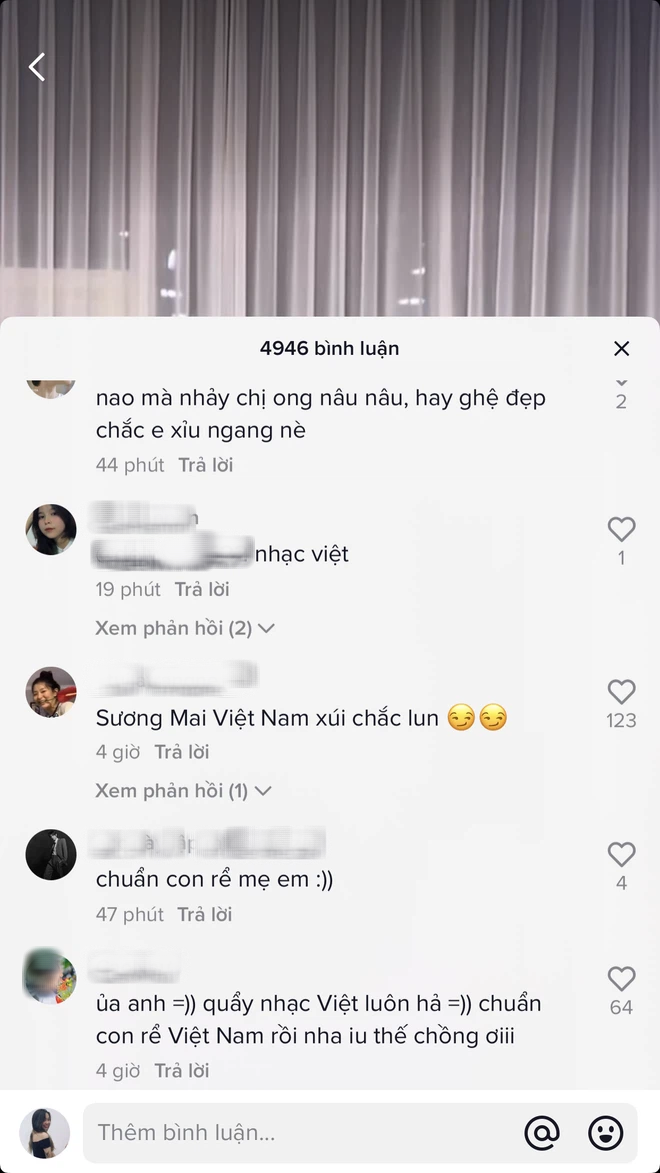Like the 'nhạc việt' comment
Screen dimensions: 660x1173
click(x=621, y=529)
